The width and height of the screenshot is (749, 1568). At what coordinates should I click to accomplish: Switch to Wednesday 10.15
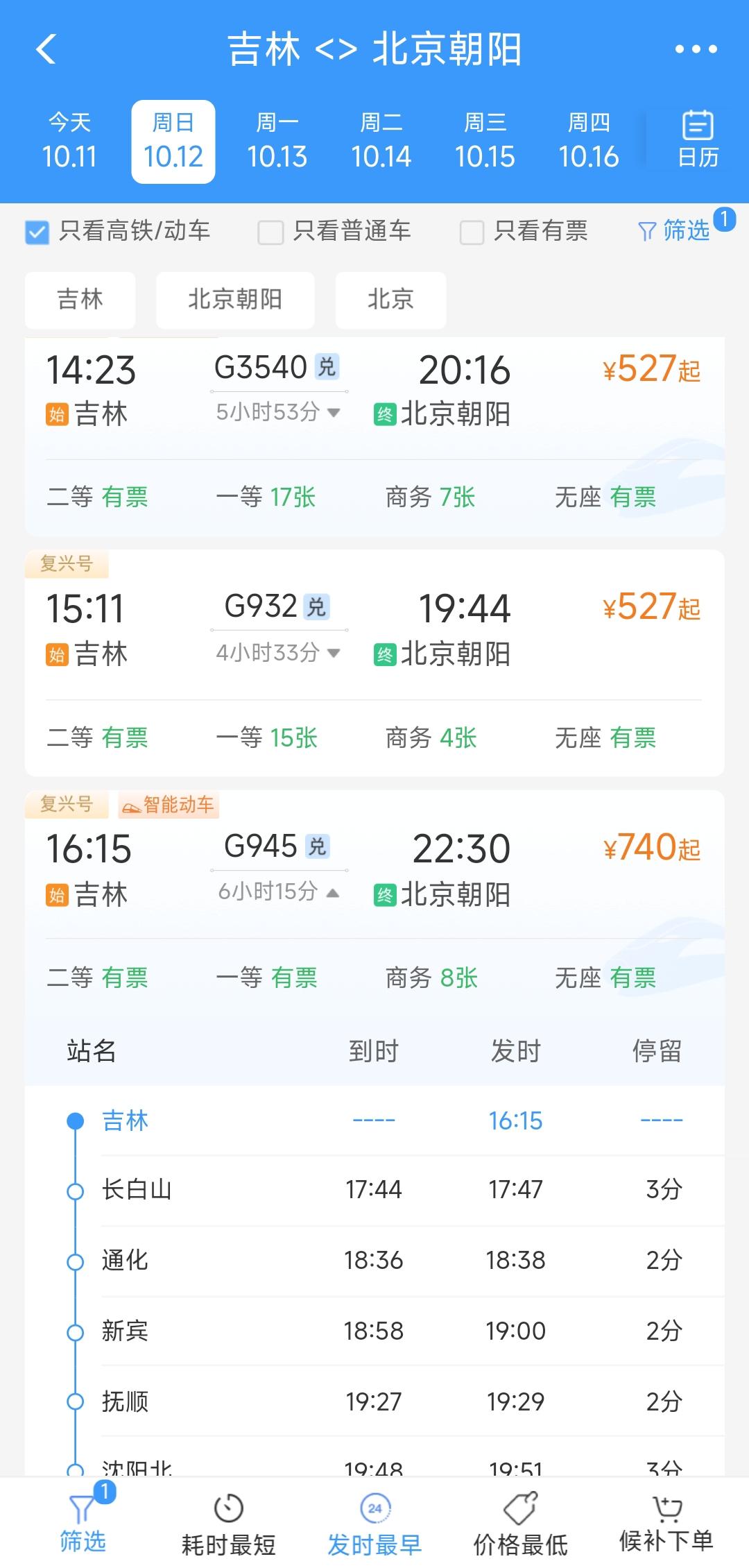485,142
